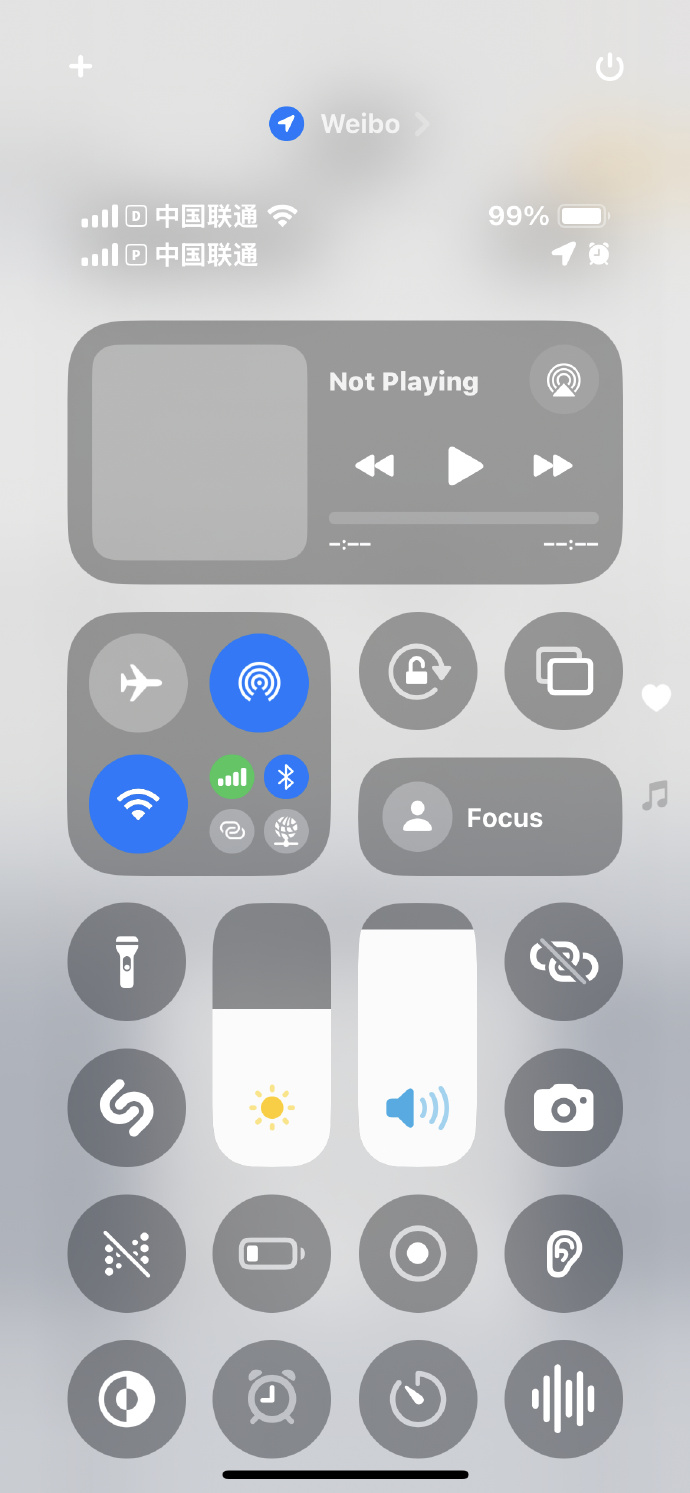The height and width of the screenshot is (1493, 690).
Task: Disable Wi-Fi
Action: point(139,804)
